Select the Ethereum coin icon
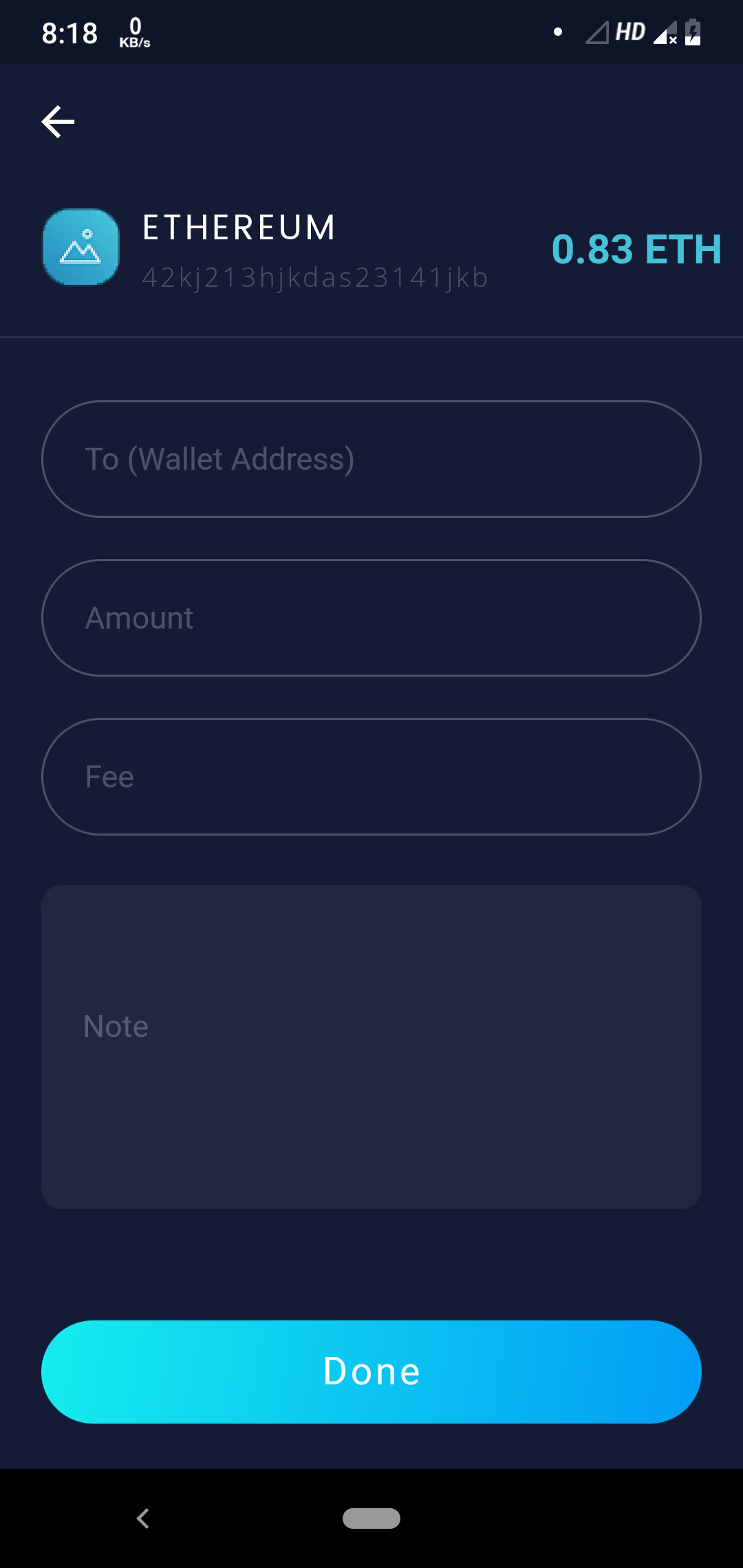The height and width of the screenshot is (1568, 743). [80, 247]
